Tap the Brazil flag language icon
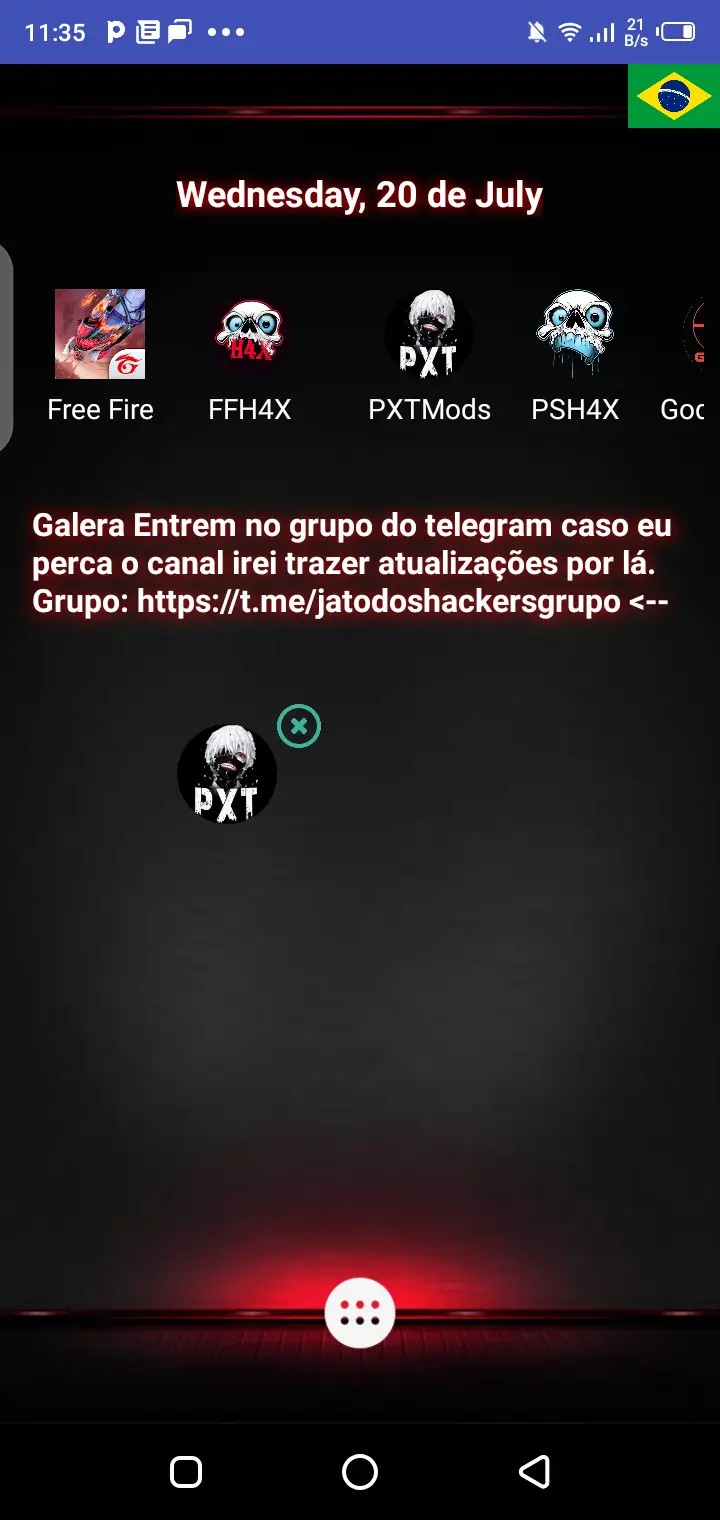 click(673, 97)
